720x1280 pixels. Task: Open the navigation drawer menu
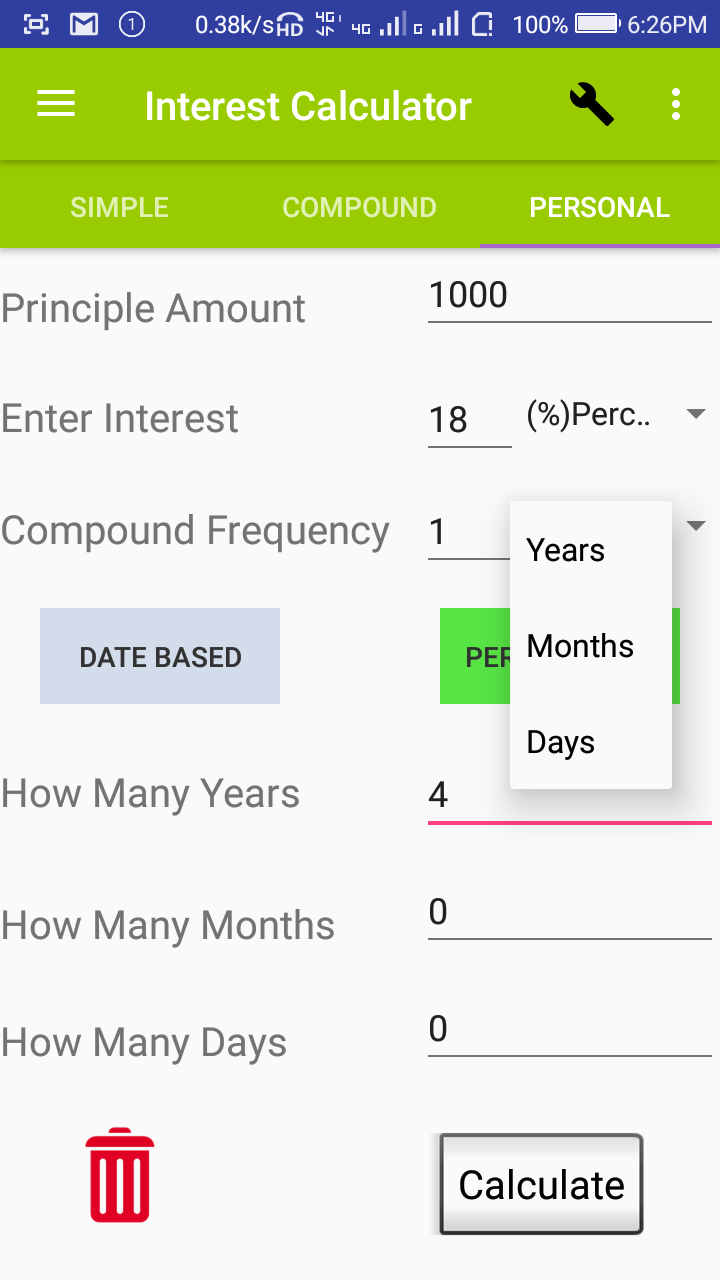pos(55,104)
